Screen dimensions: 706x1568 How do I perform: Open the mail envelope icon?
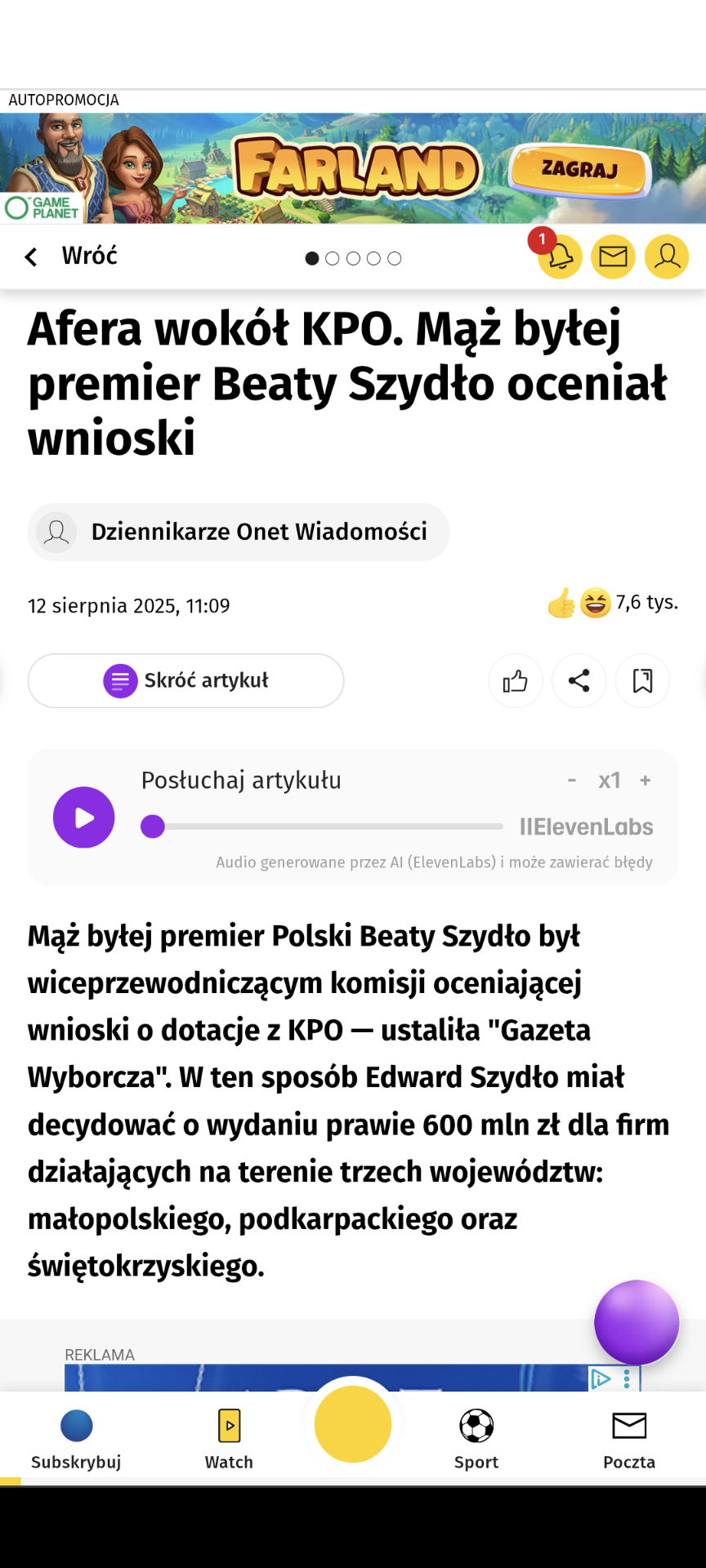(x=613, y=257)
